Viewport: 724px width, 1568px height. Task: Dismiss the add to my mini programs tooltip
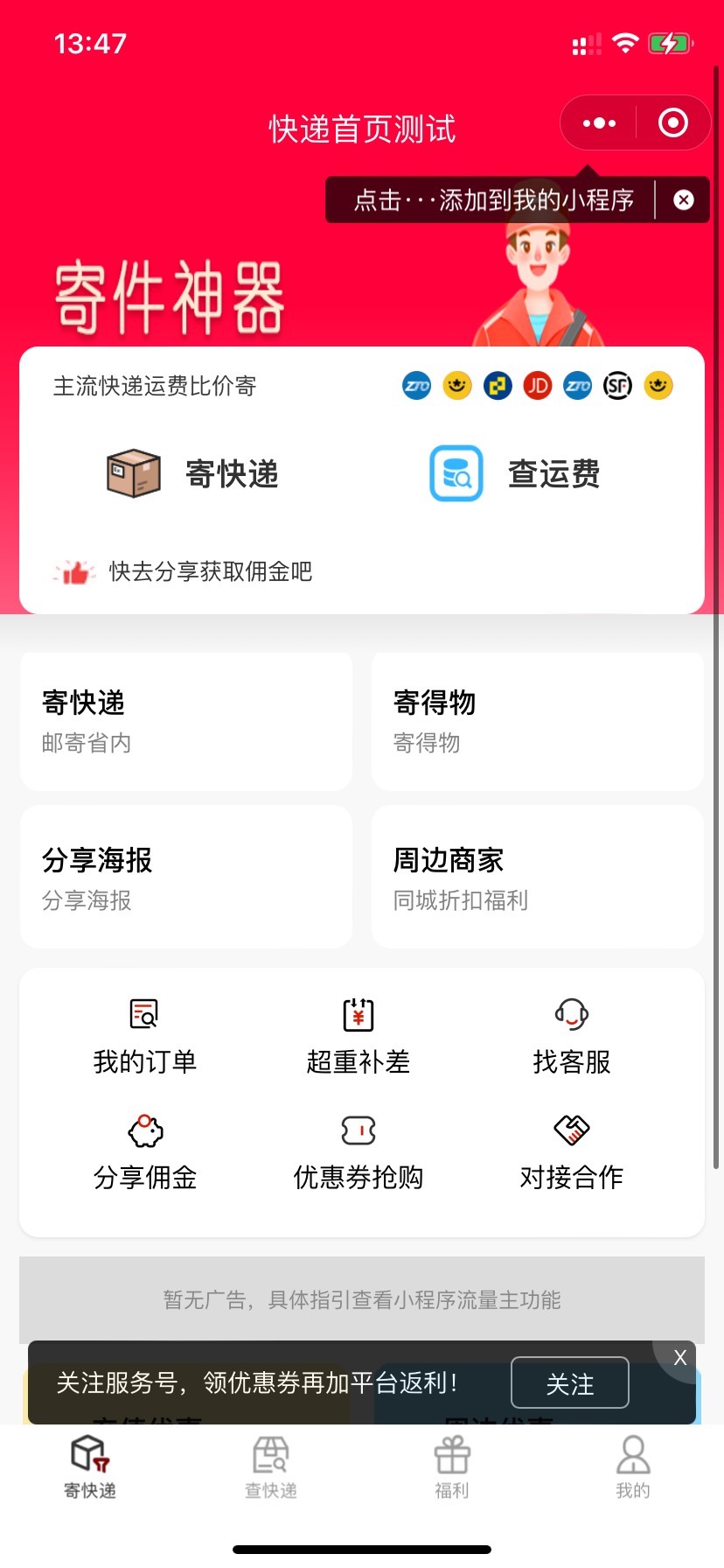point(684,200)
